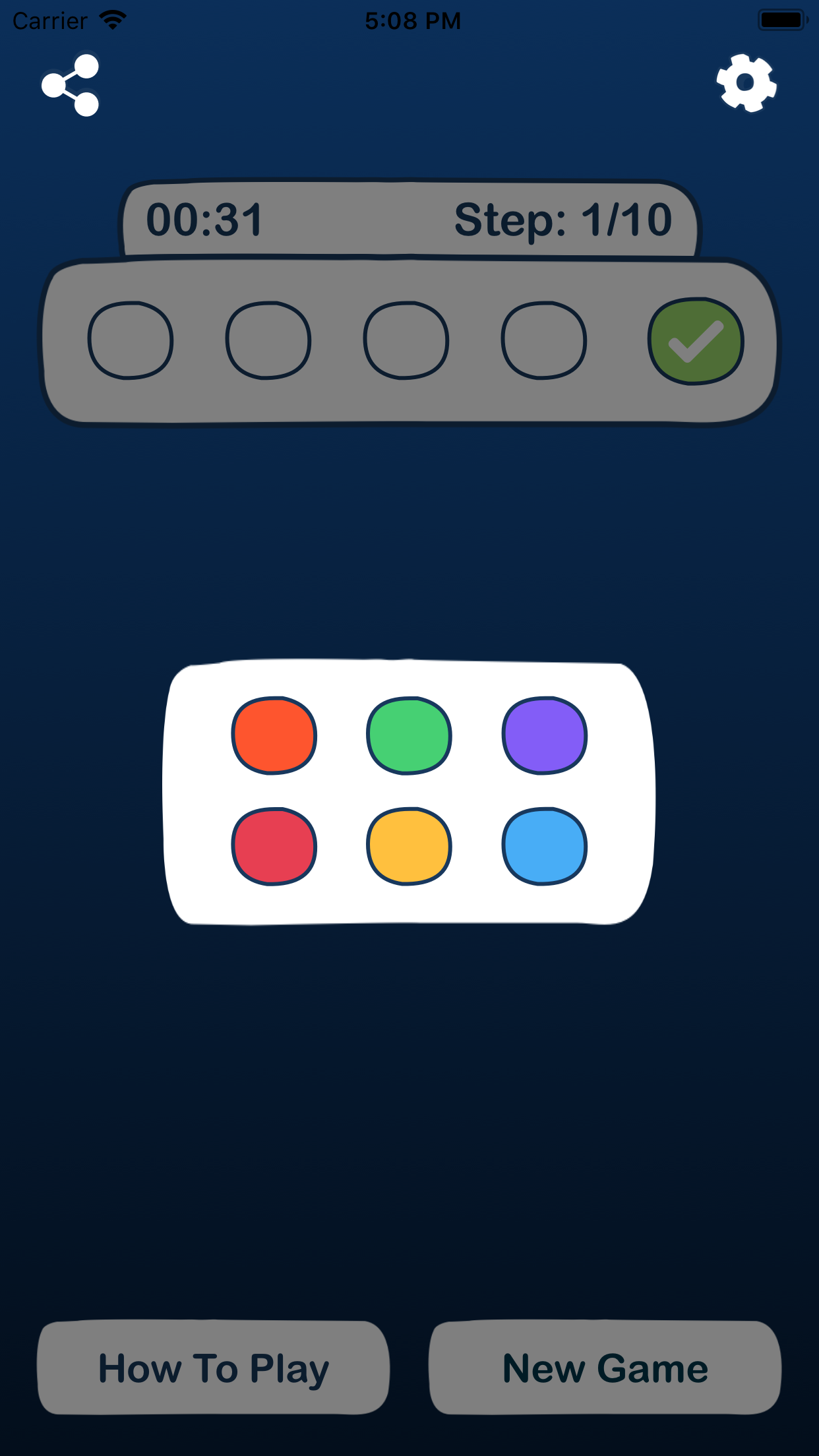Open the settings gear
Screen dimensions: 819x1456
click(746, 83)
